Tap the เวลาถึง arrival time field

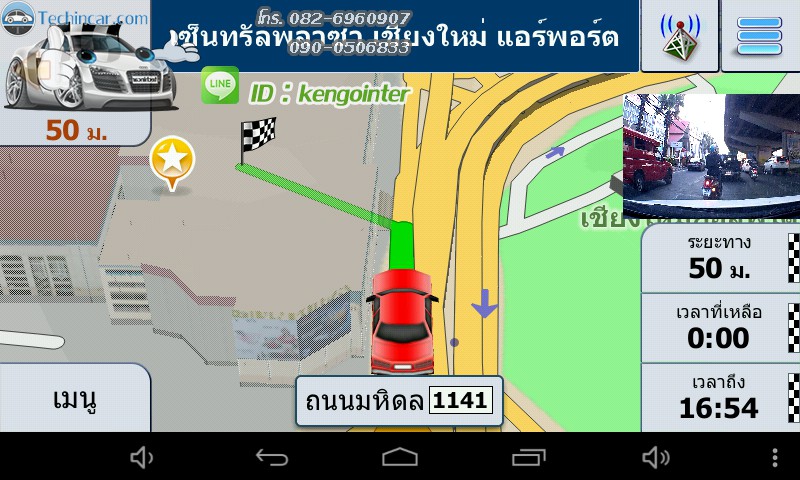coord(718,397)
